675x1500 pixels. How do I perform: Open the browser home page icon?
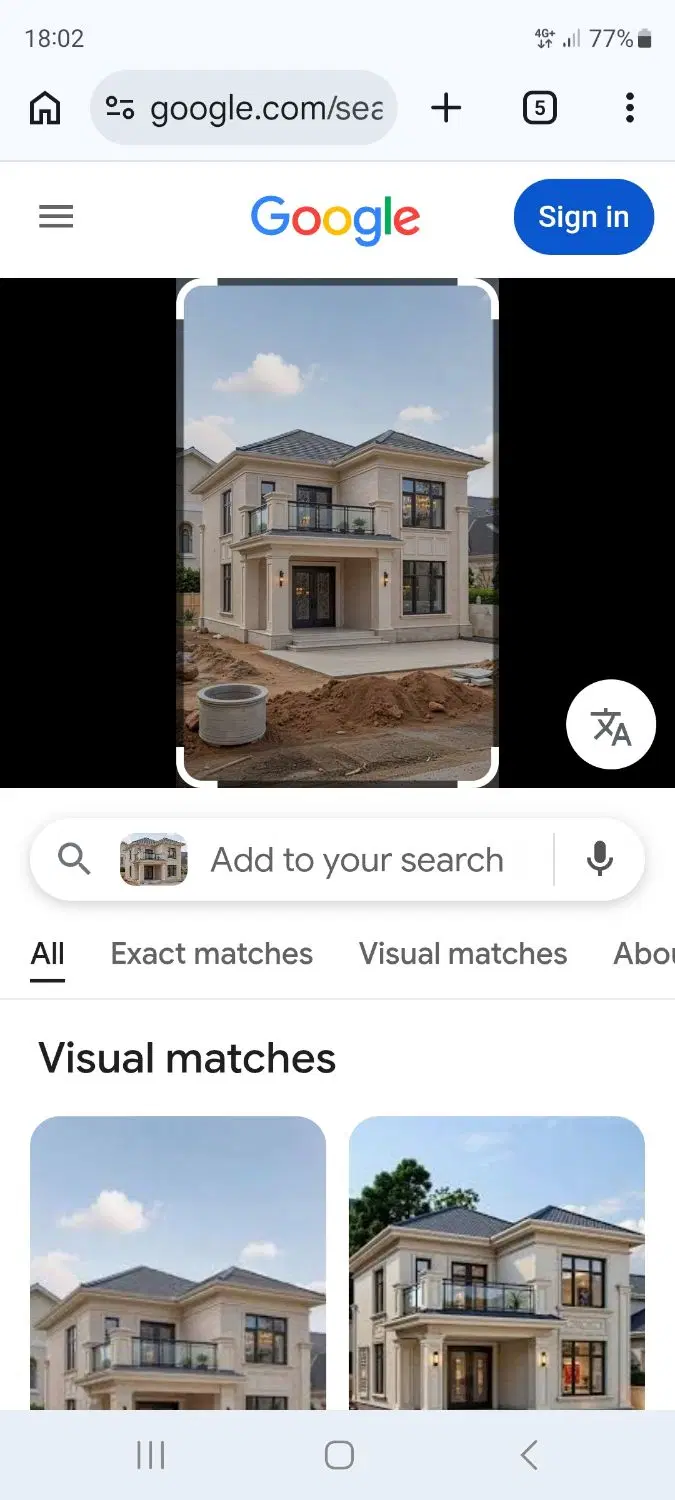(x=44, y=108)
